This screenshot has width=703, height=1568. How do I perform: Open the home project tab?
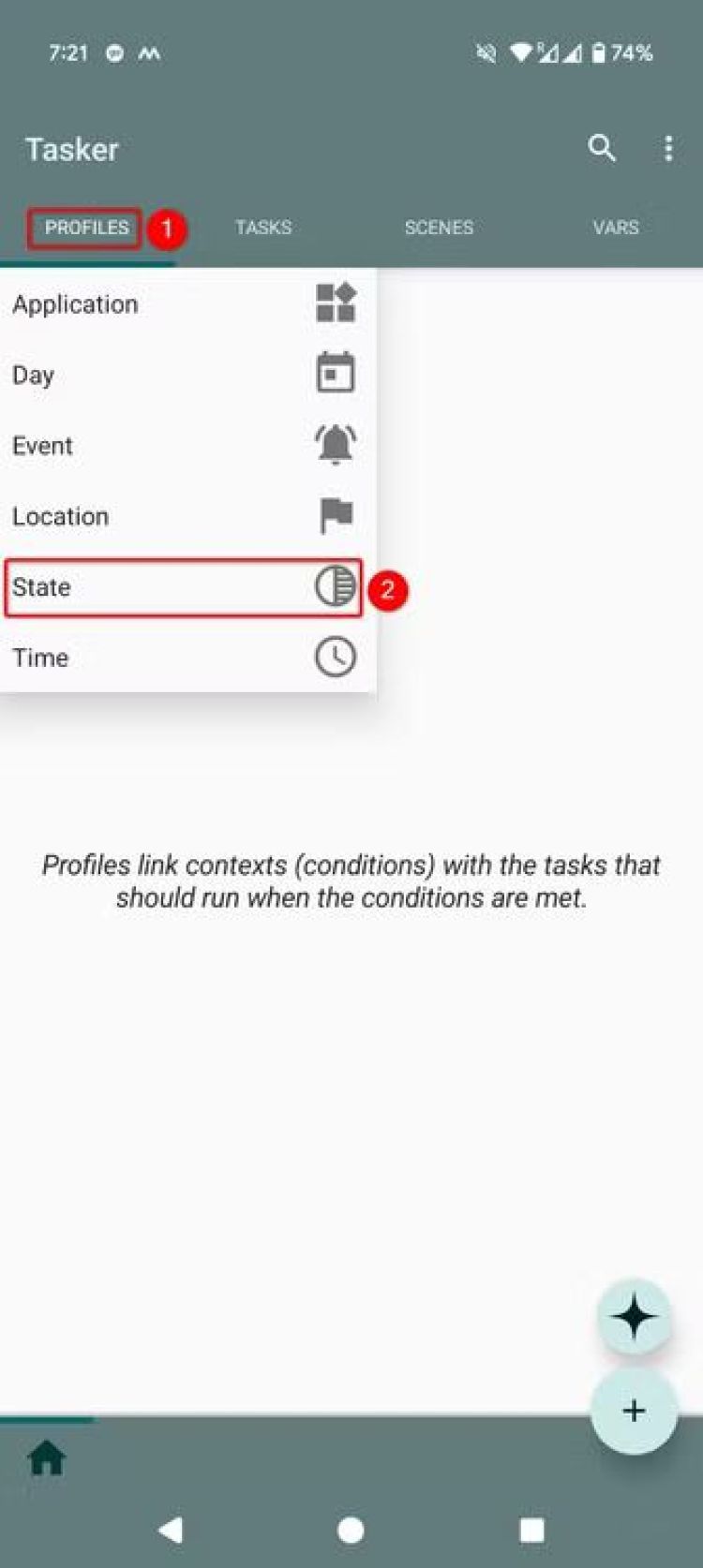point(47,1458)
